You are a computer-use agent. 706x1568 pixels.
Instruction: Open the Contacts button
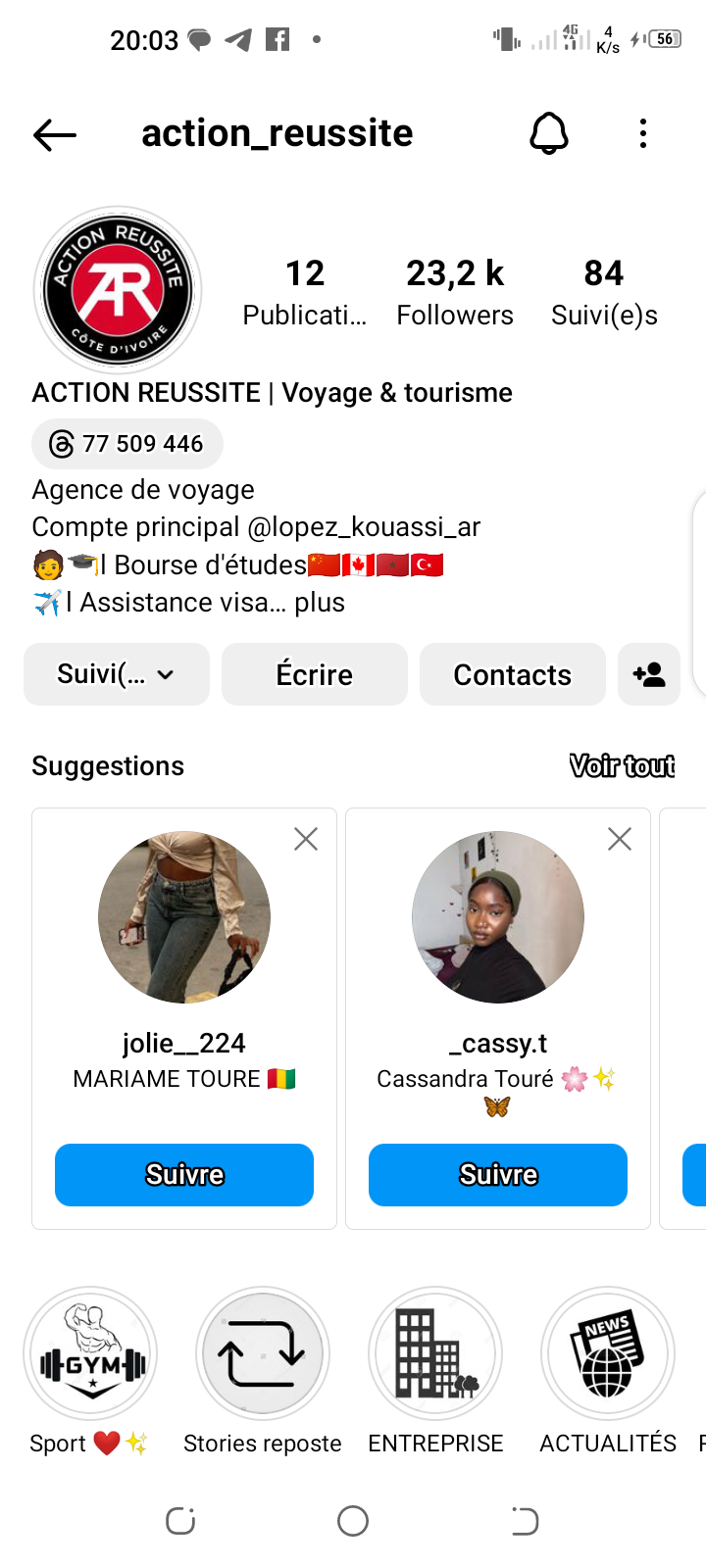pos(512,674)
